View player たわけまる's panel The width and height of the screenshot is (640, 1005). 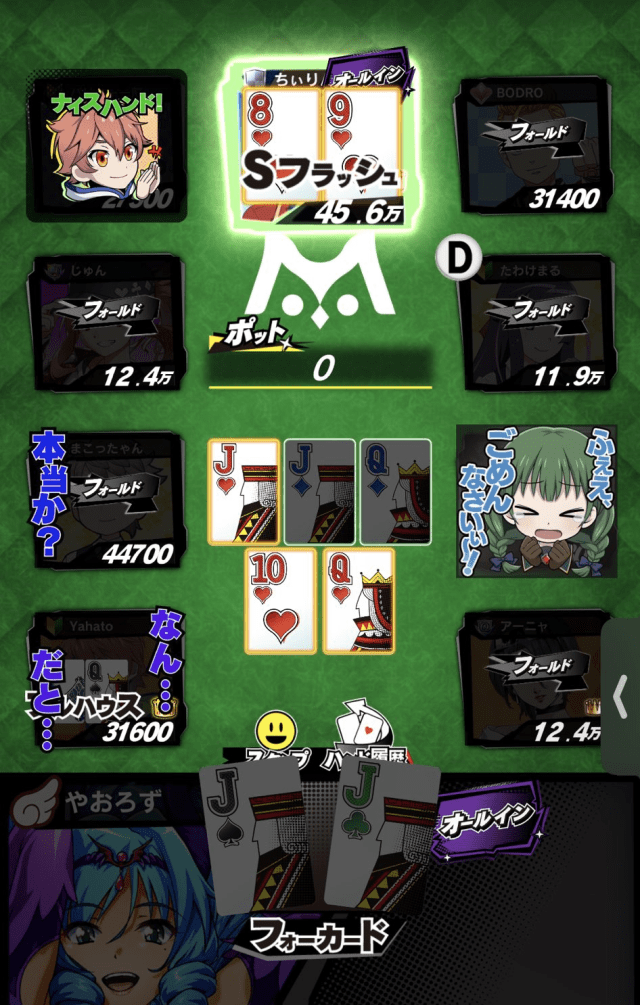pos(530,322)
